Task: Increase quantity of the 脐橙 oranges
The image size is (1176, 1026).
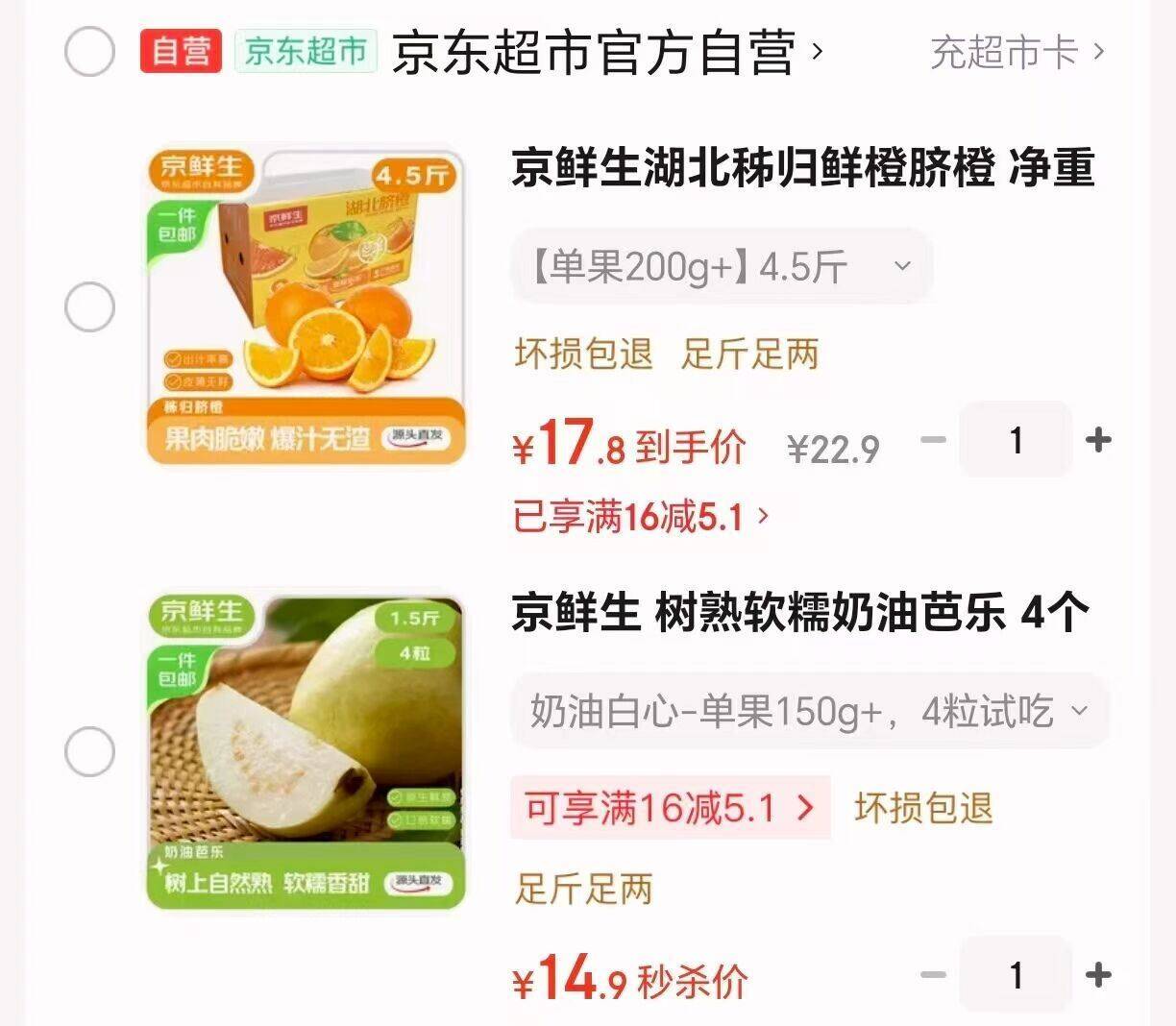Action: coord(1098,441)
